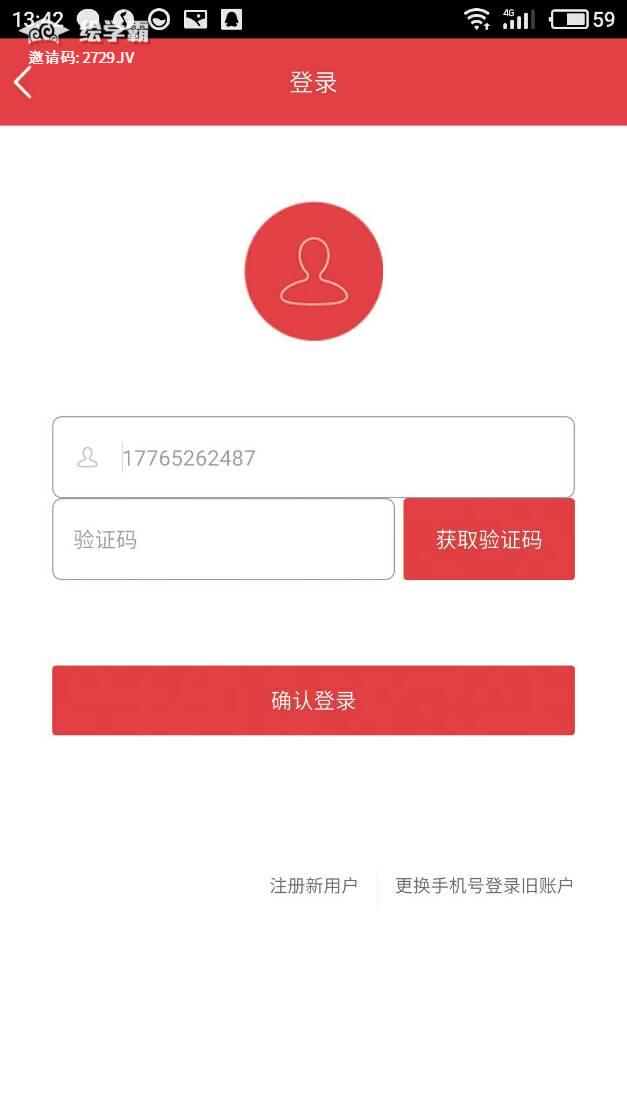The image size is (627, 1116).
Task: Select 更换手机号登录旧账户 link
Action: [484, 886]
